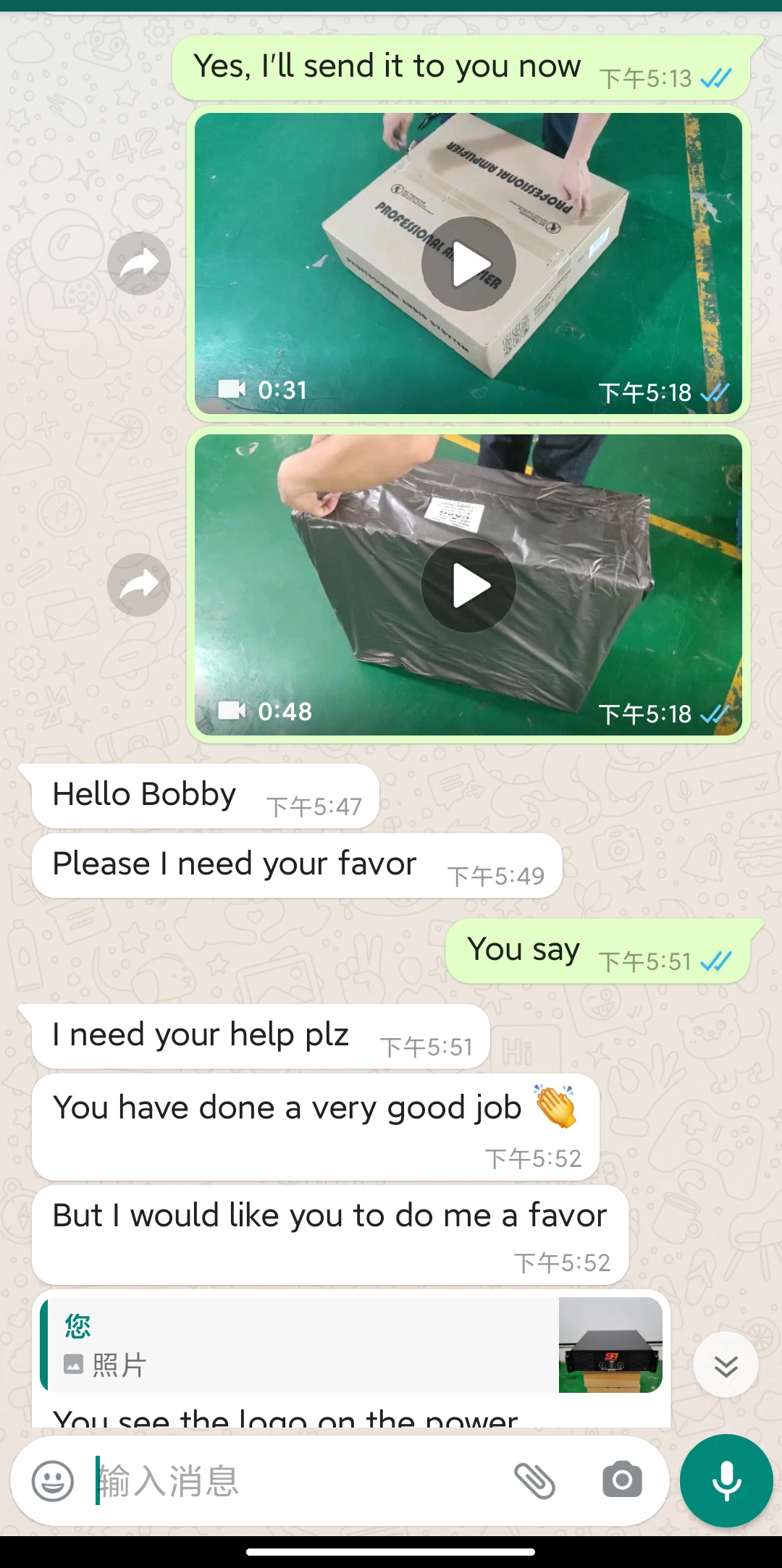This screenshot has height=1568, width=782.
Task: Open the quoted photo reply
Action: pyautogui.click(x=351, y=1345)
